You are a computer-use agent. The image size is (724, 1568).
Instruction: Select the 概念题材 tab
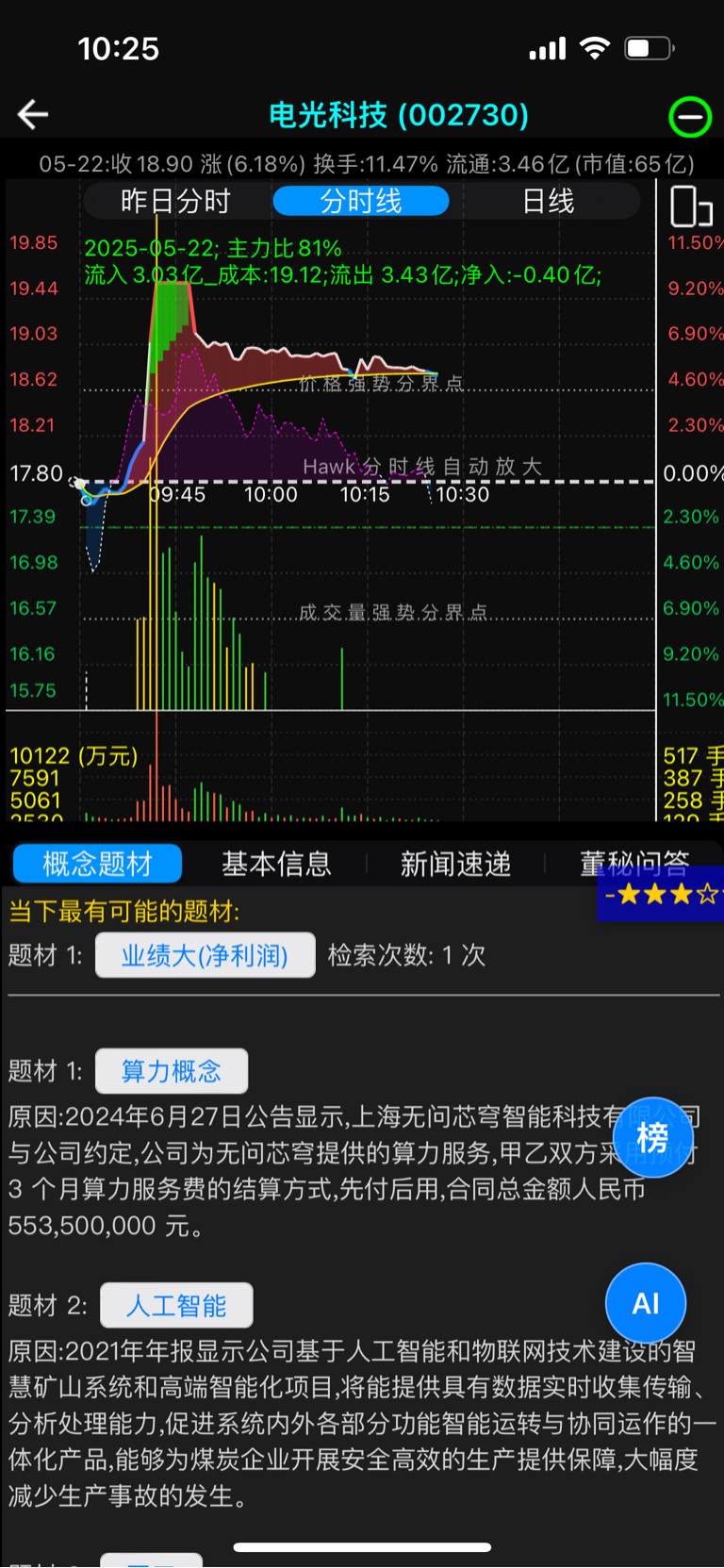click(x=97, y=863)
